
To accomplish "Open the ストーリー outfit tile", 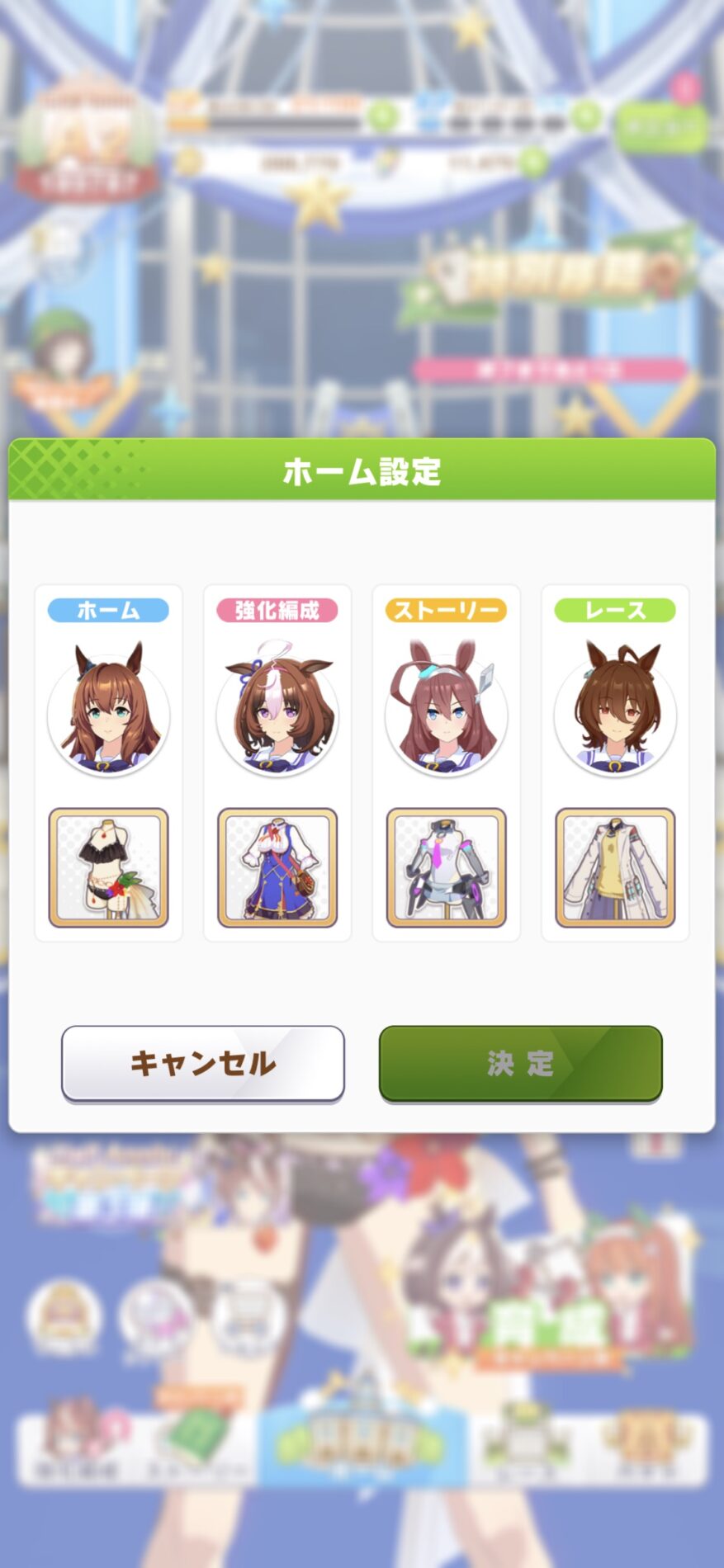I will coord(446,867).
